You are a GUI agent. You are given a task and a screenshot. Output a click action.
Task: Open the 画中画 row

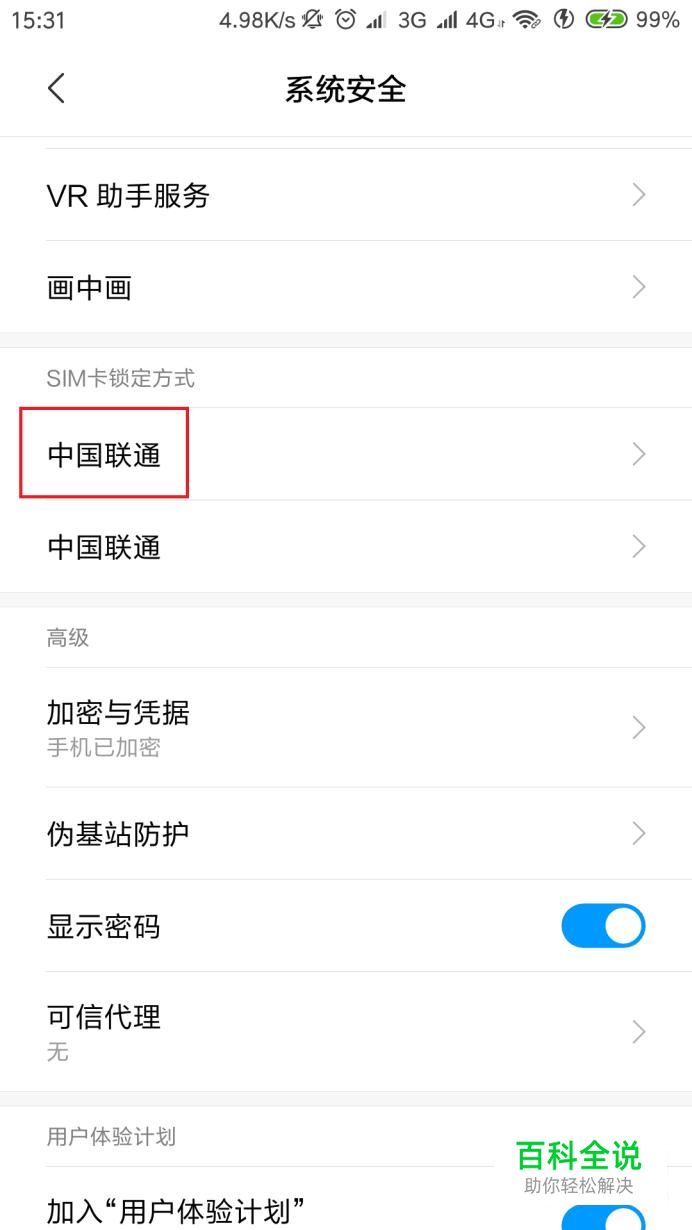pyautogui.click(x=346, y=288)
